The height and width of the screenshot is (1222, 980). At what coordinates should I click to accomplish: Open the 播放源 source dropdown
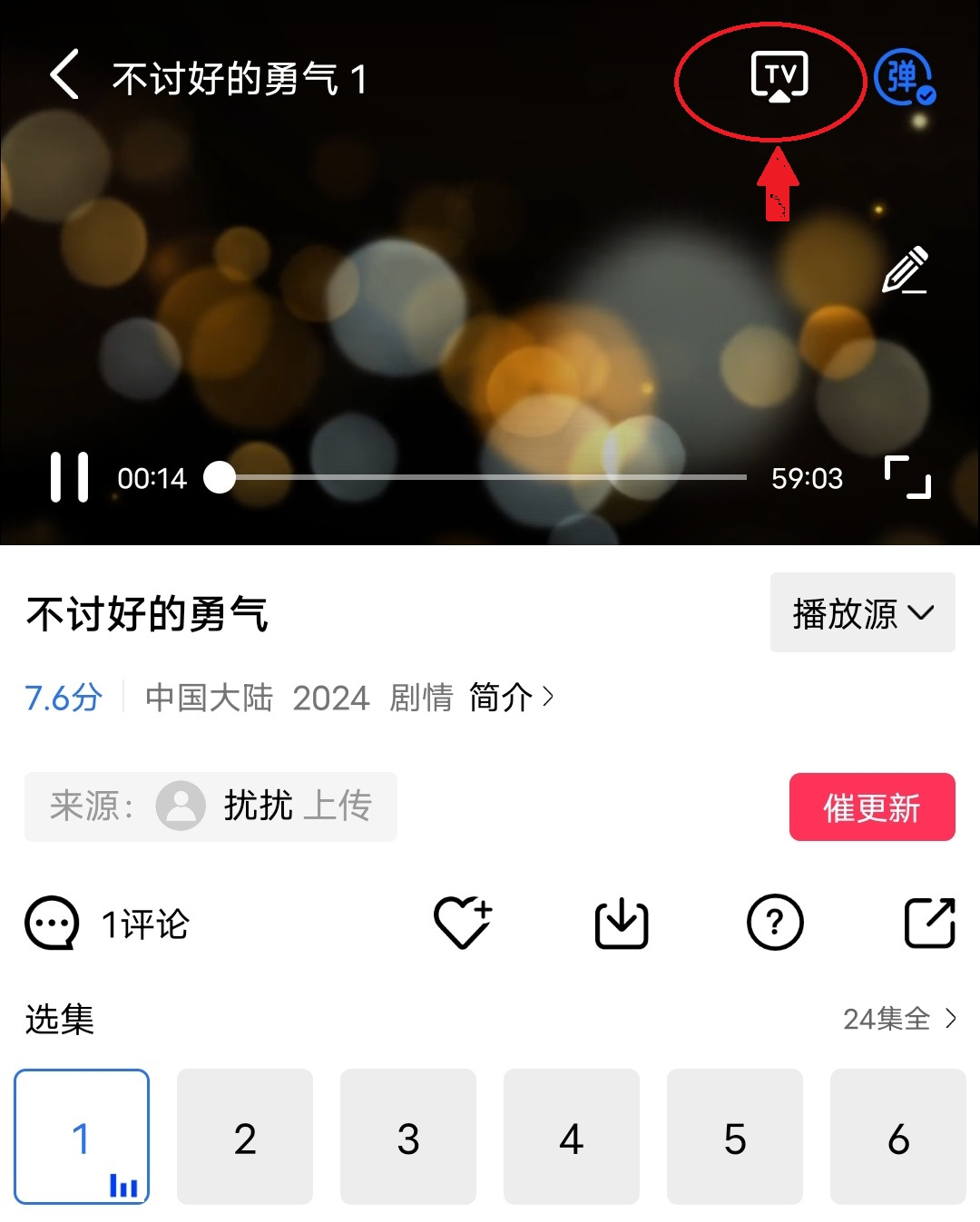(x=860, y=613)
